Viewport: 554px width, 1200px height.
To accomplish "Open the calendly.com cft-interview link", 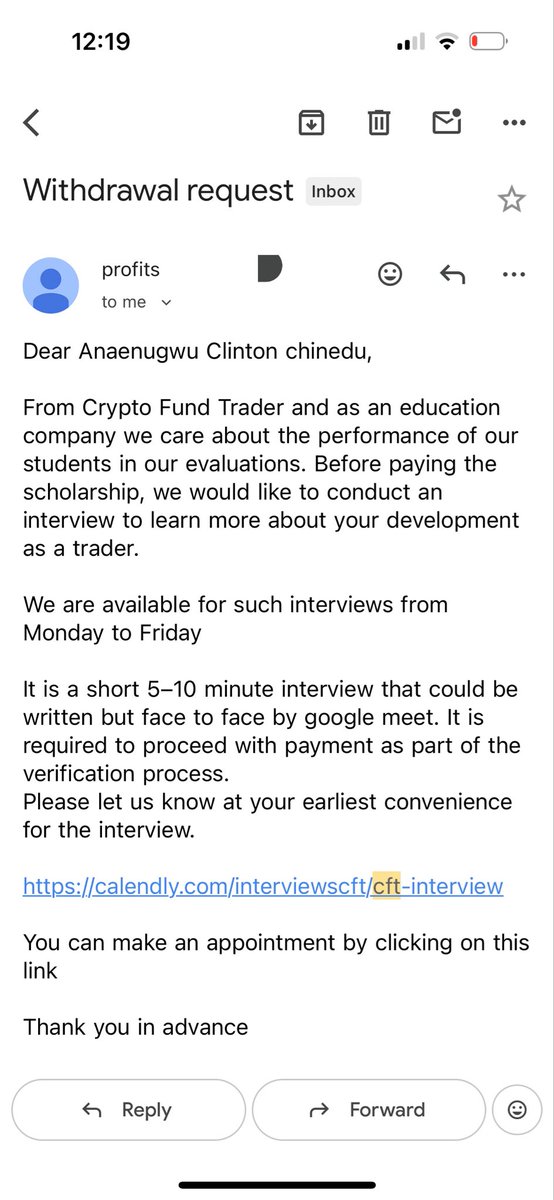I will (x=263, y=886).
